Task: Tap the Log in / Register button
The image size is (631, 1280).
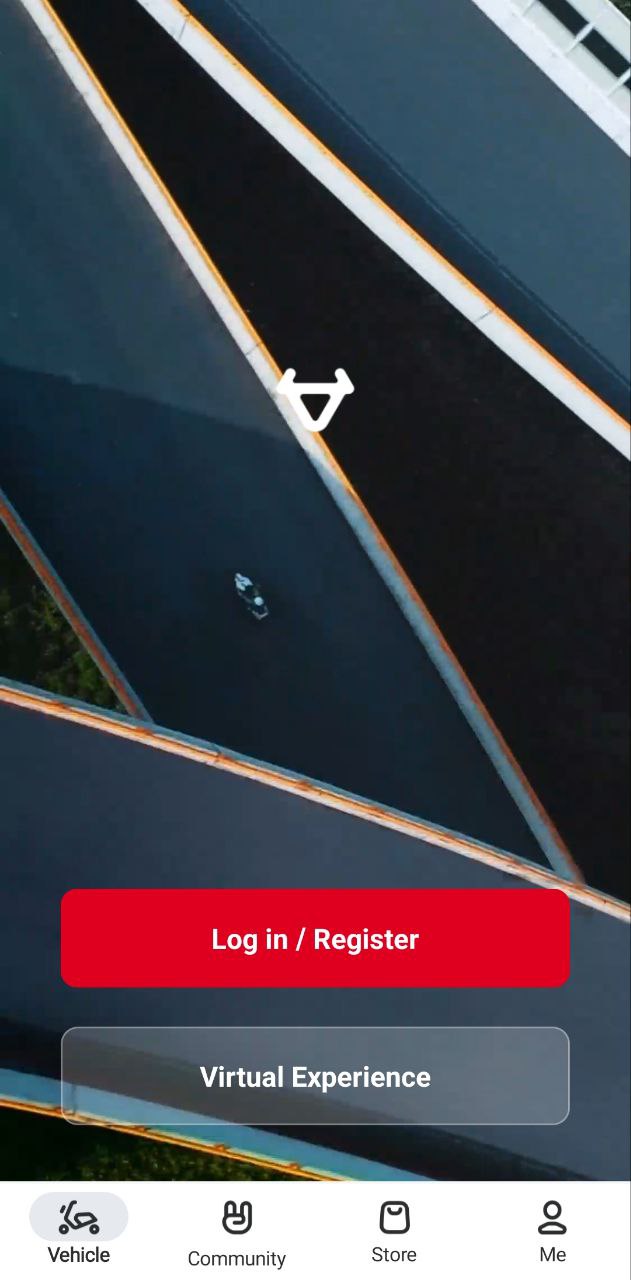Action: (315, 938)
